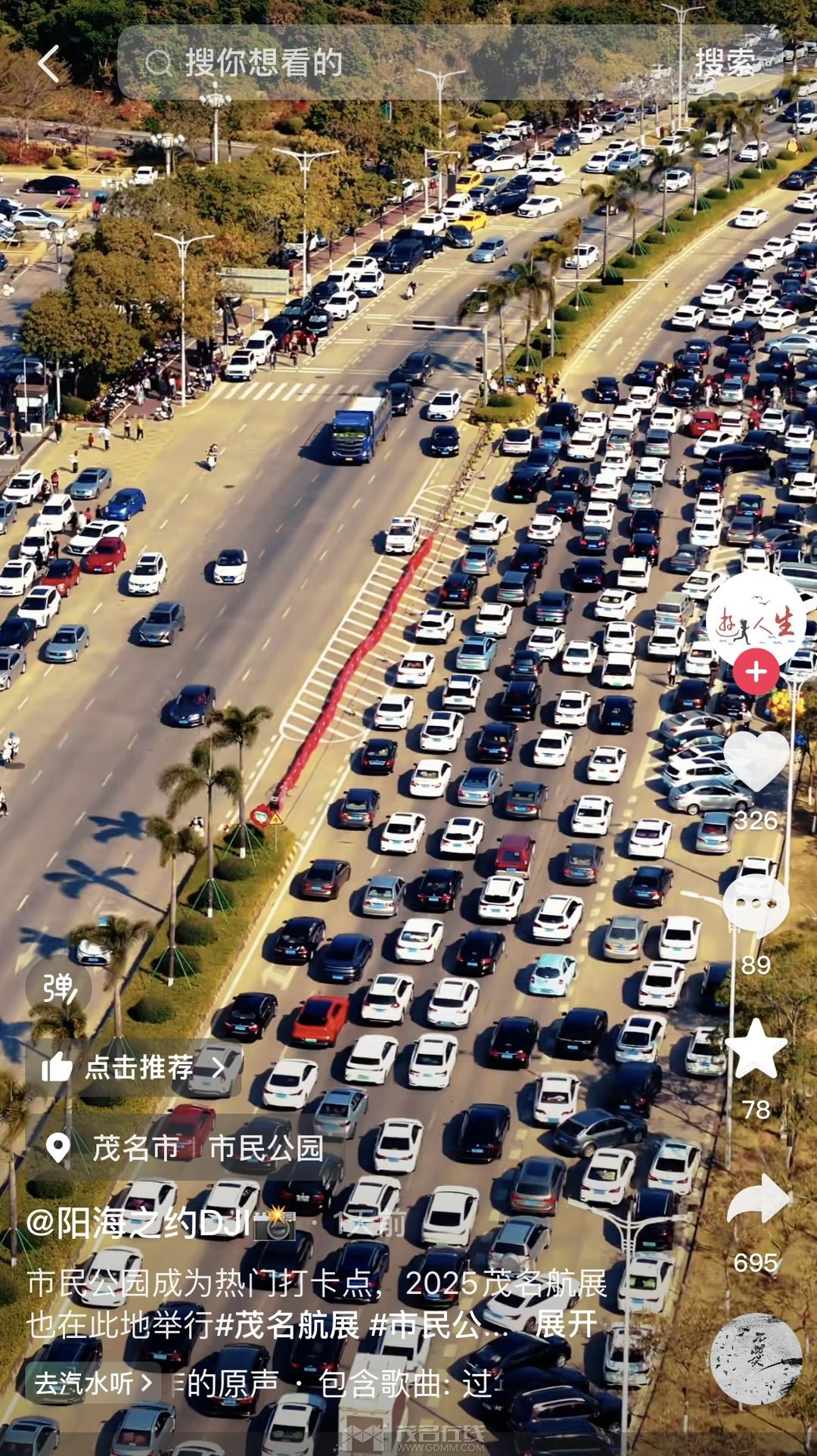Screen dimensions: 817x1456
Task: Tap the 搜索 button
Action: click(x=724, y=64)
